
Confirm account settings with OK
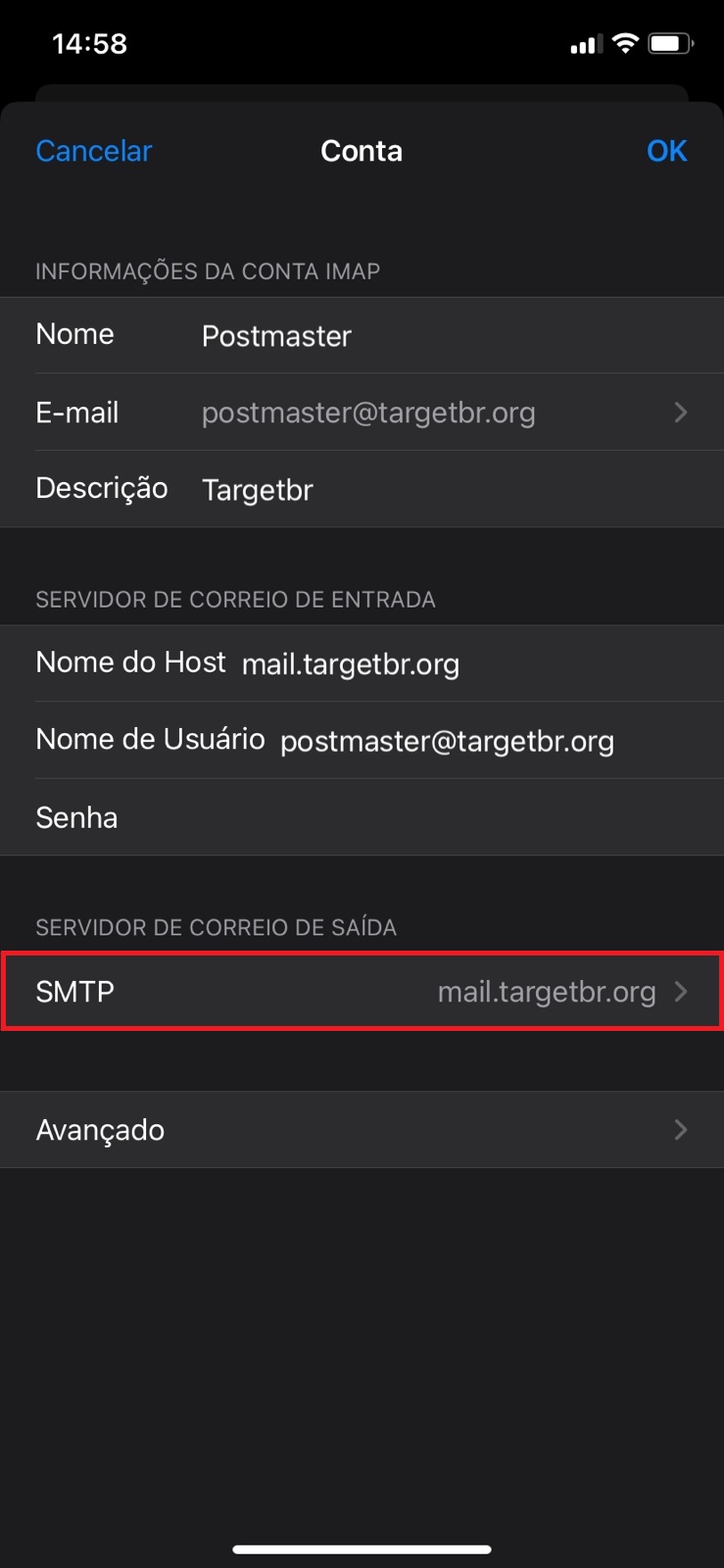point(666,151)
